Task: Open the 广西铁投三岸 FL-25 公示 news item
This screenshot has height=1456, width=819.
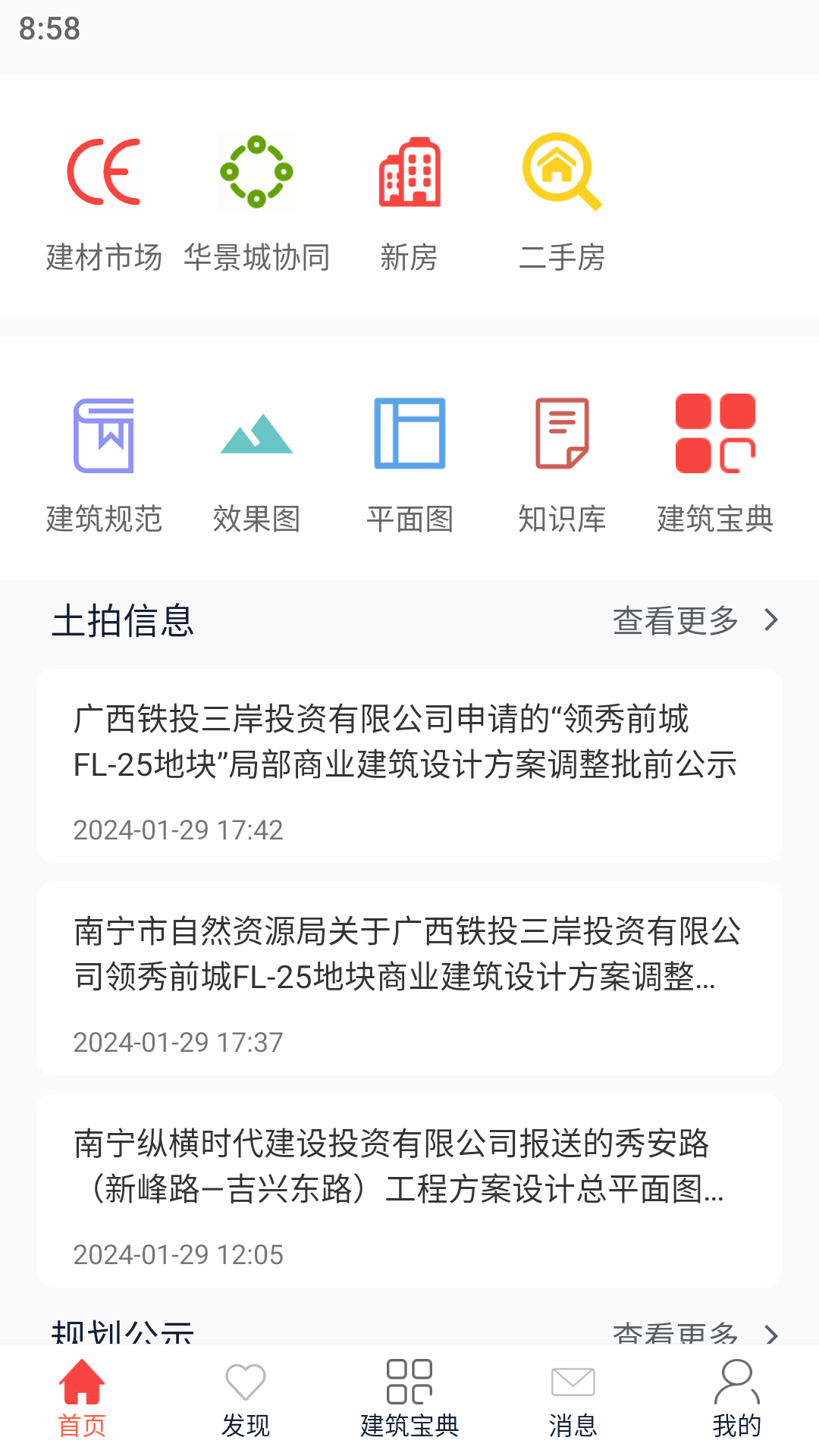Action: (409, 766)
